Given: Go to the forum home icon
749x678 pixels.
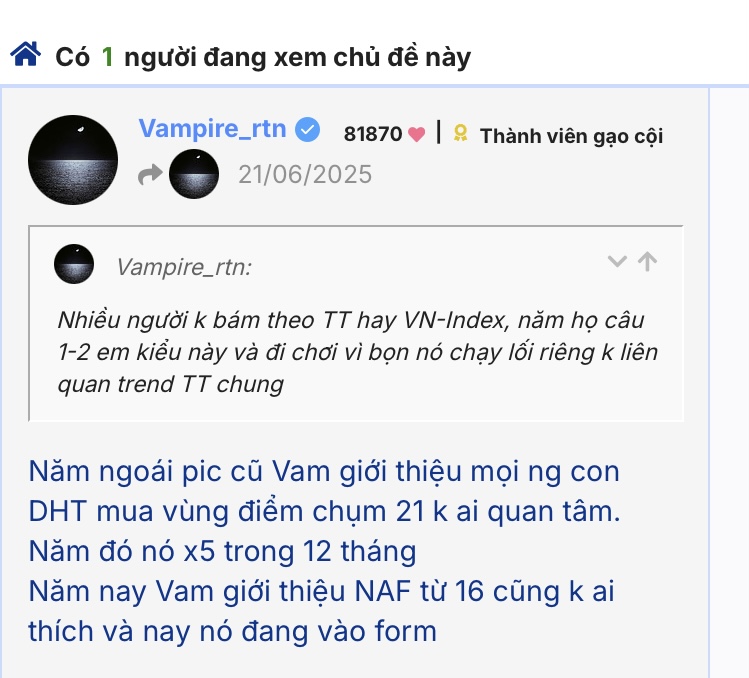Looking at the screenshot, I should tap(25, 54).
